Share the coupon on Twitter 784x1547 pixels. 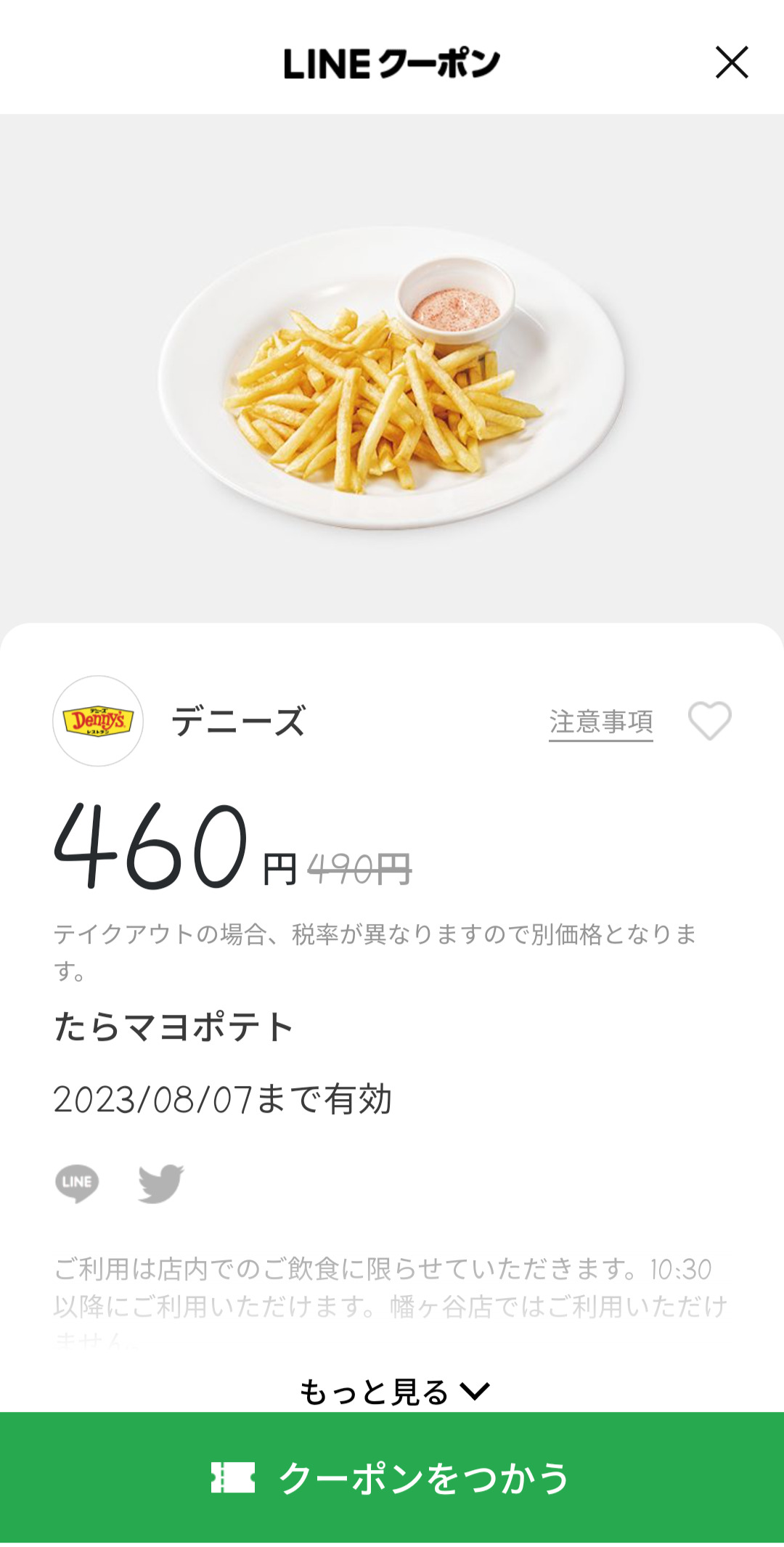tap(160, 1183)
